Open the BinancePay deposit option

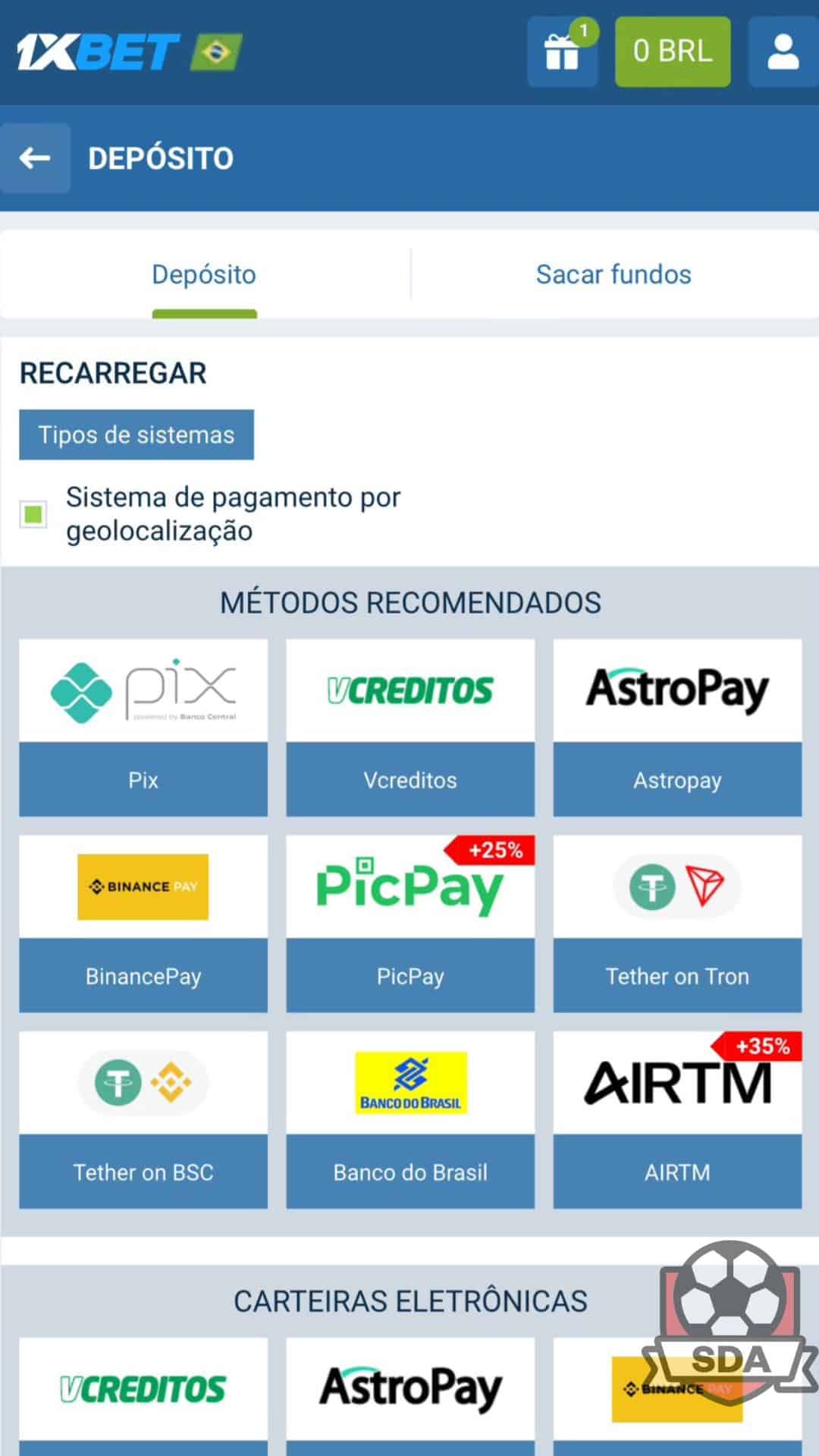143,923
